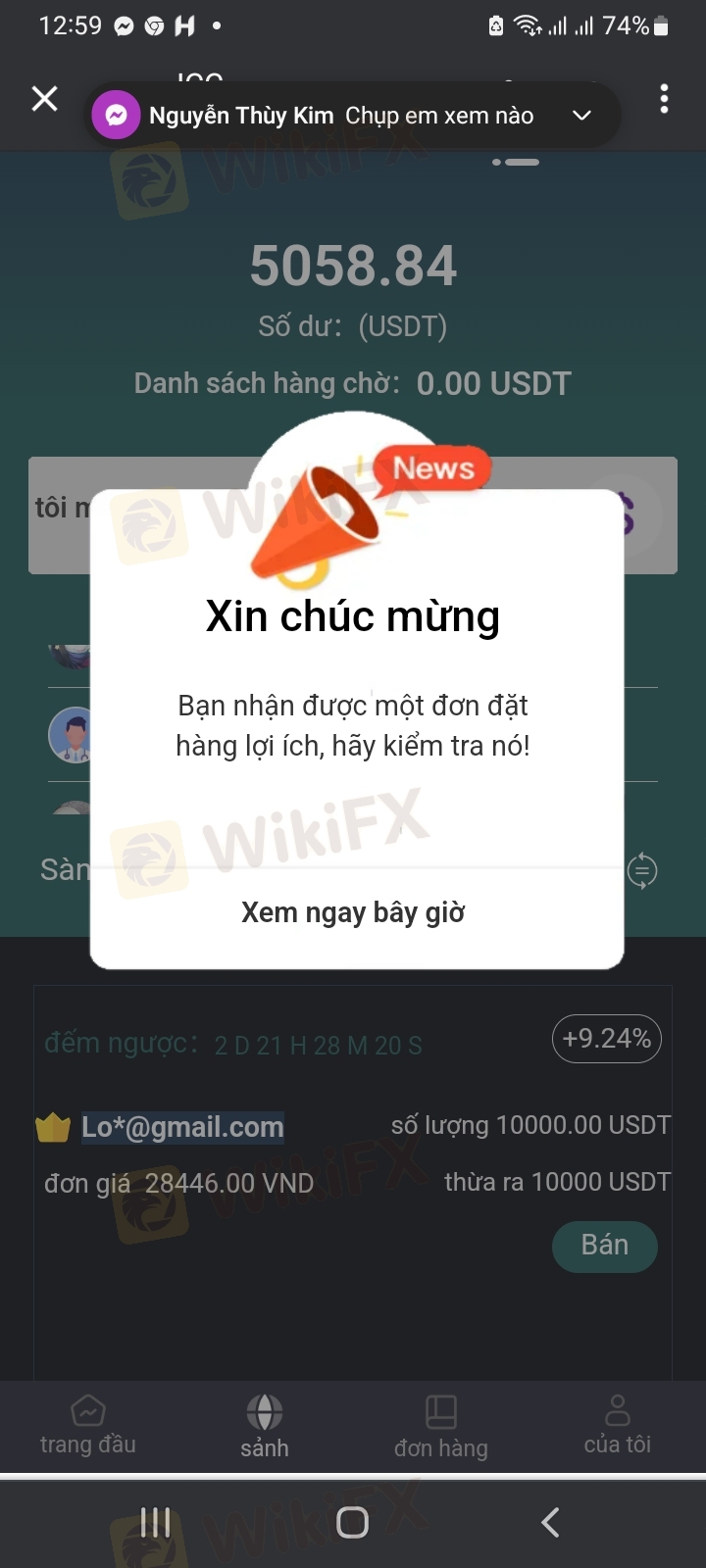The image size is (706, 1568).
Task: Open Messenger notification from Nguyễn Thùy Kim
Action: 333,116
